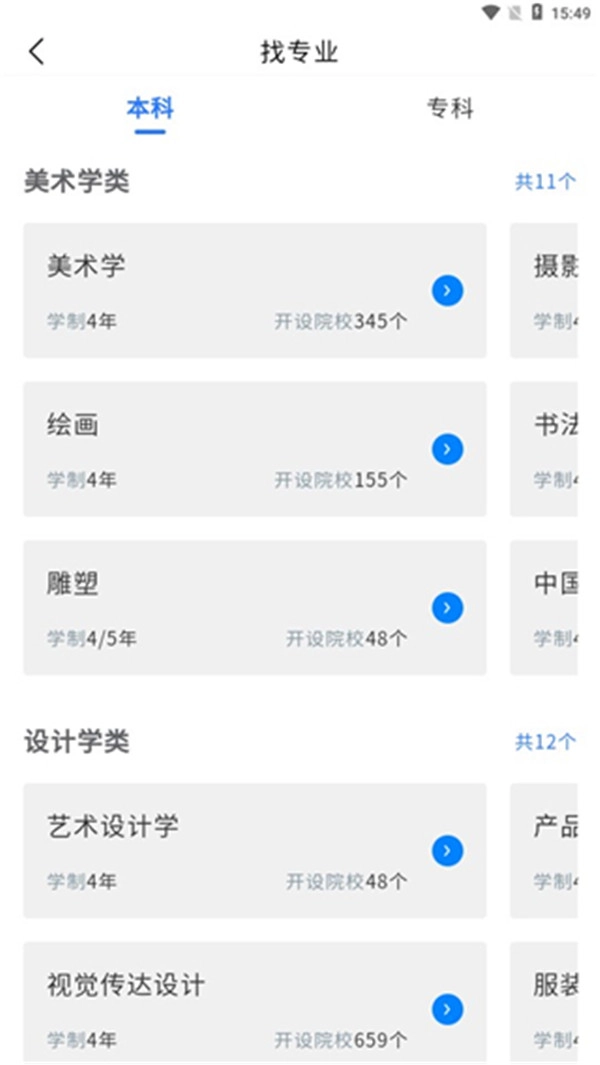Tap the arrow icon on 视觉传达设计

coord(447,1010)
